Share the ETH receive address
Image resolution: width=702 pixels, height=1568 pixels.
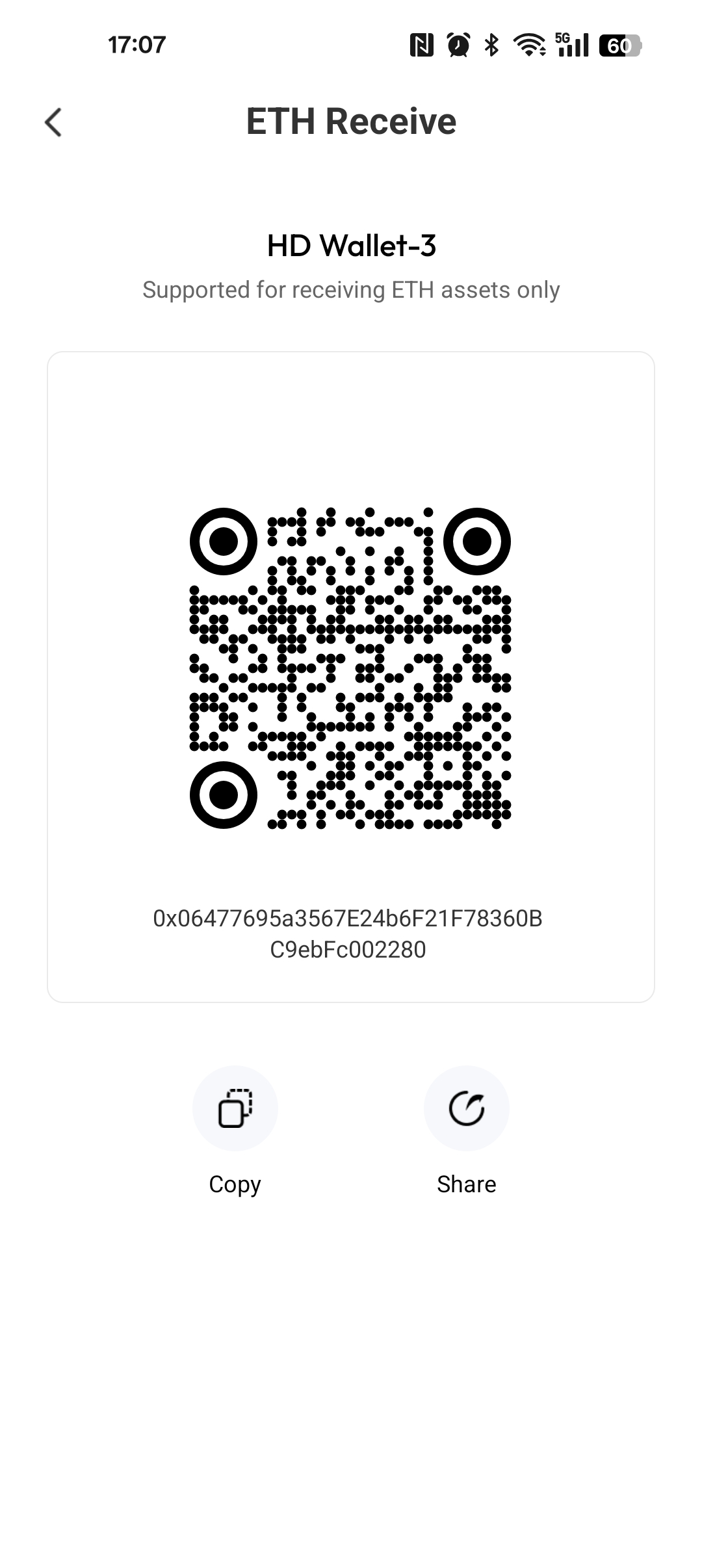(466, 1108)
